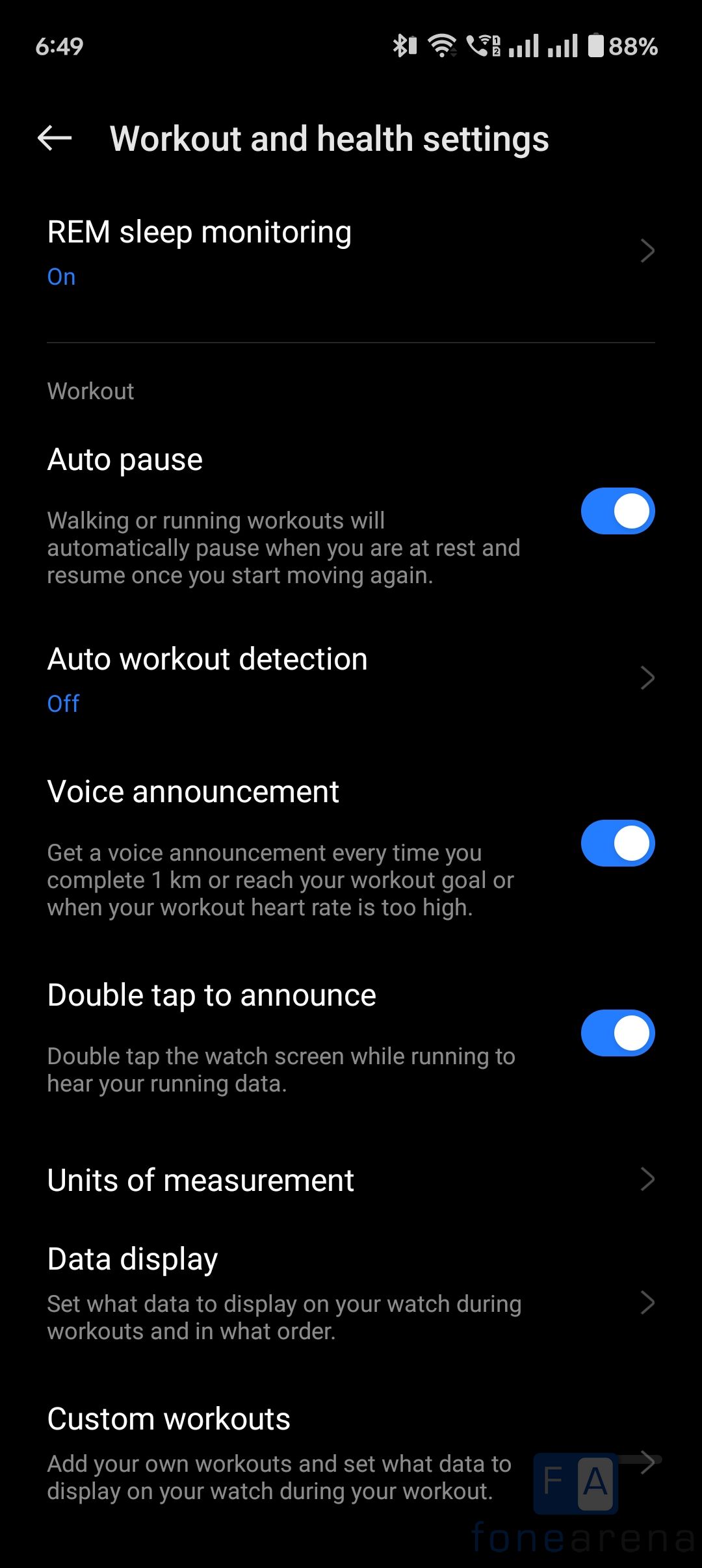Open Auto workout detection

click(x=351, y=679)
